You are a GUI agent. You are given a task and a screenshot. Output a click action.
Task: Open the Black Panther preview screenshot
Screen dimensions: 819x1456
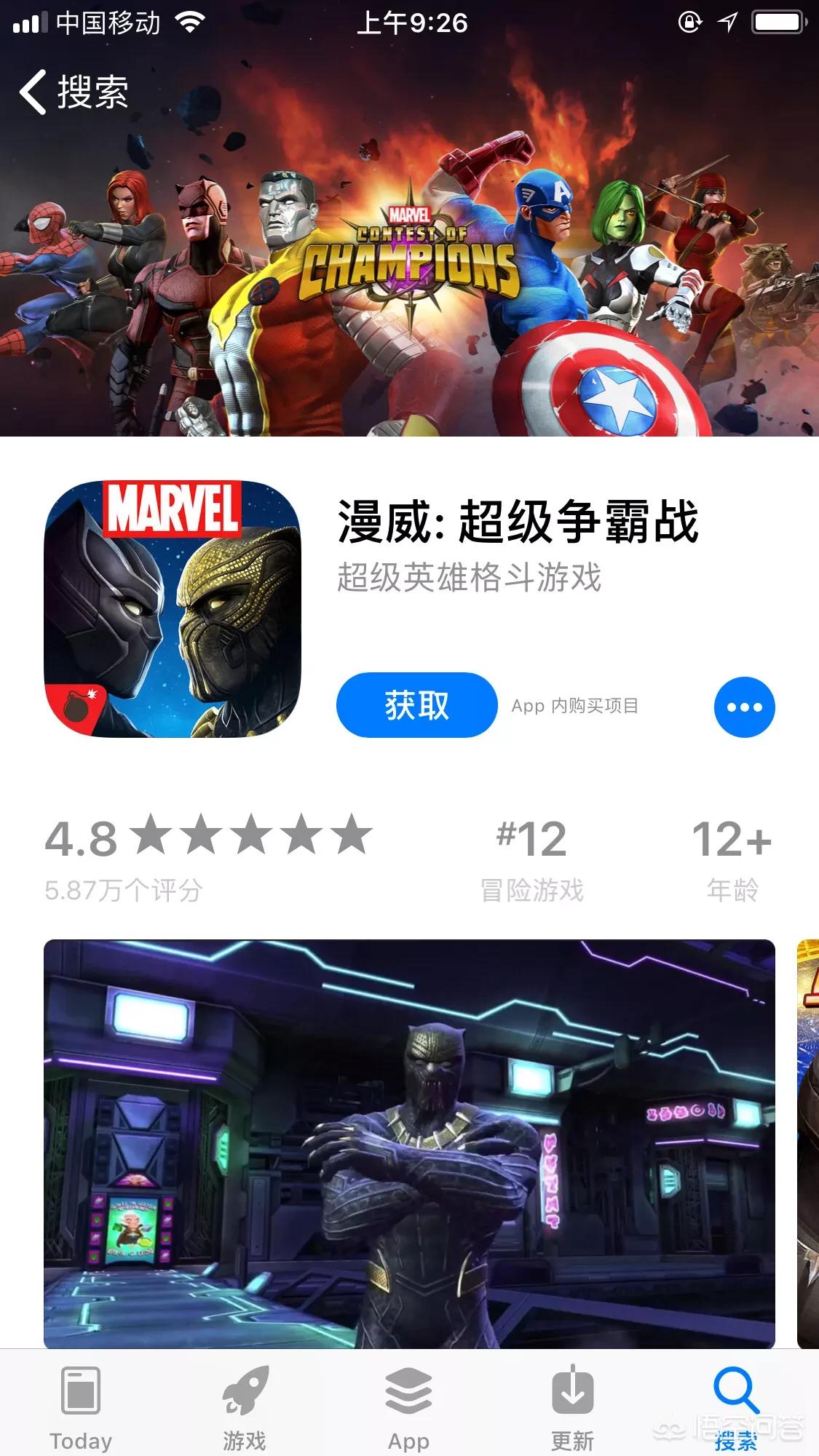pos(409,1143)
